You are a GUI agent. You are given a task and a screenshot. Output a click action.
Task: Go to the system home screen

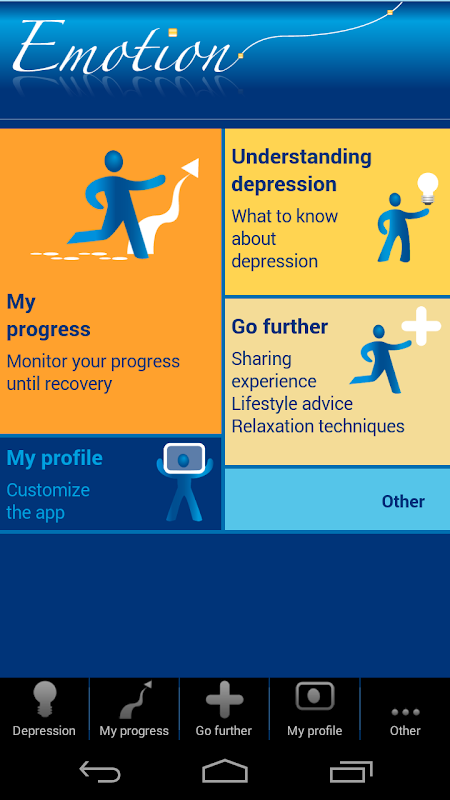click(225, 771)
